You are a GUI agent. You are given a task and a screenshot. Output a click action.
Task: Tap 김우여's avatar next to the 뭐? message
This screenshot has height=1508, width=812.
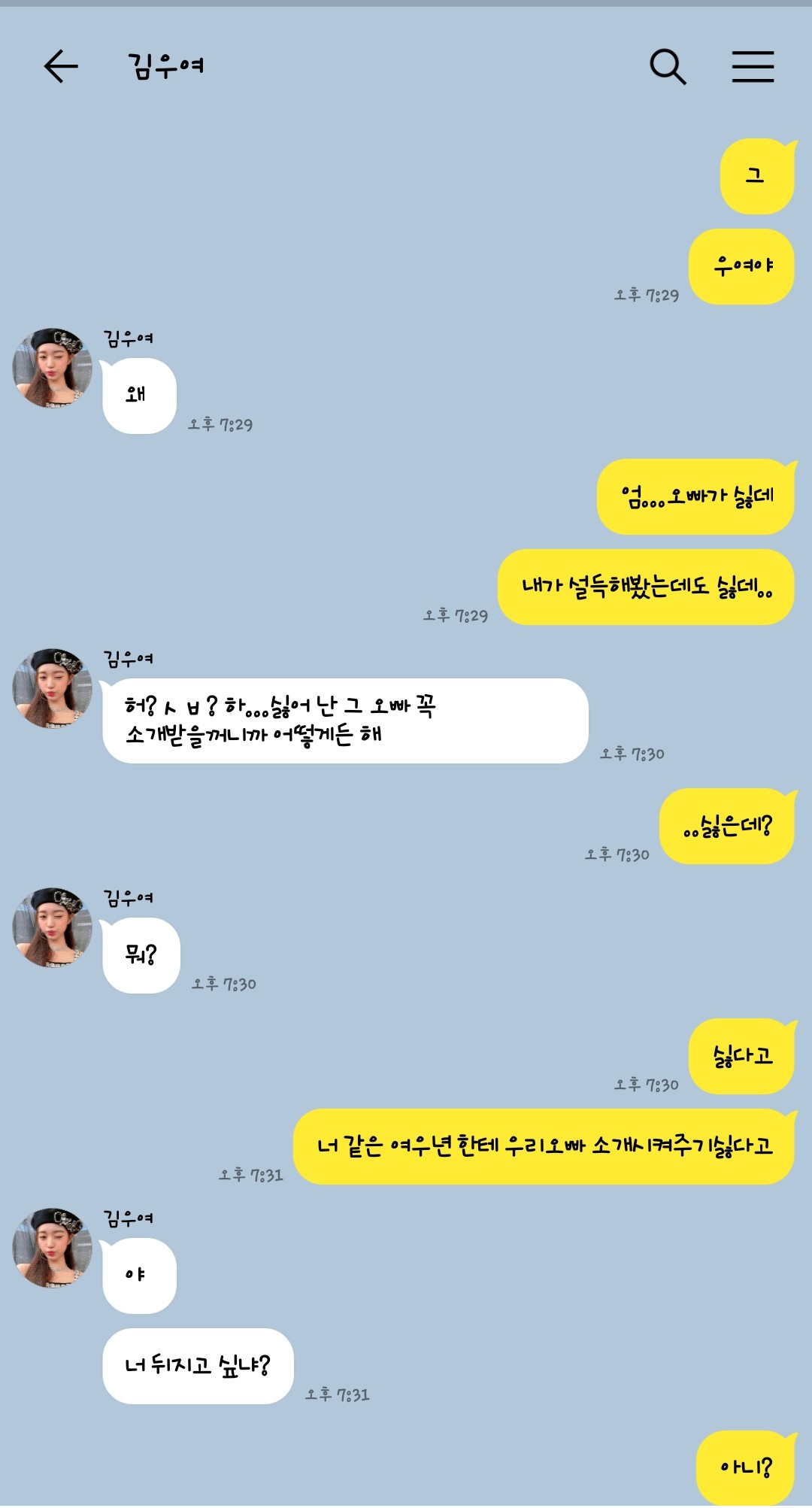(53, 927)
